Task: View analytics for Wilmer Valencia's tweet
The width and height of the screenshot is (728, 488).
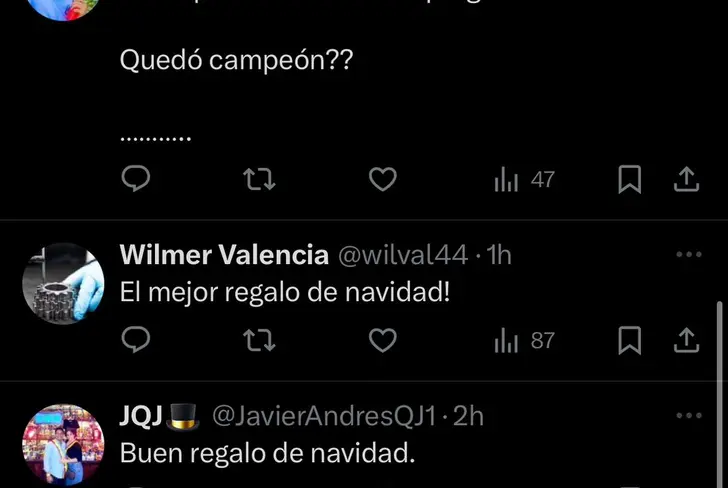Action: point(524,341)
